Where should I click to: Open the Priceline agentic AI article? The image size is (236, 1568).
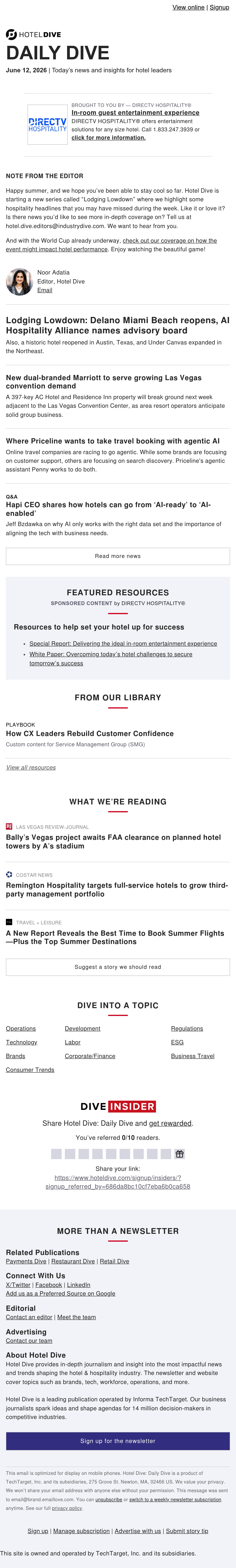click(x=112, y=441)
